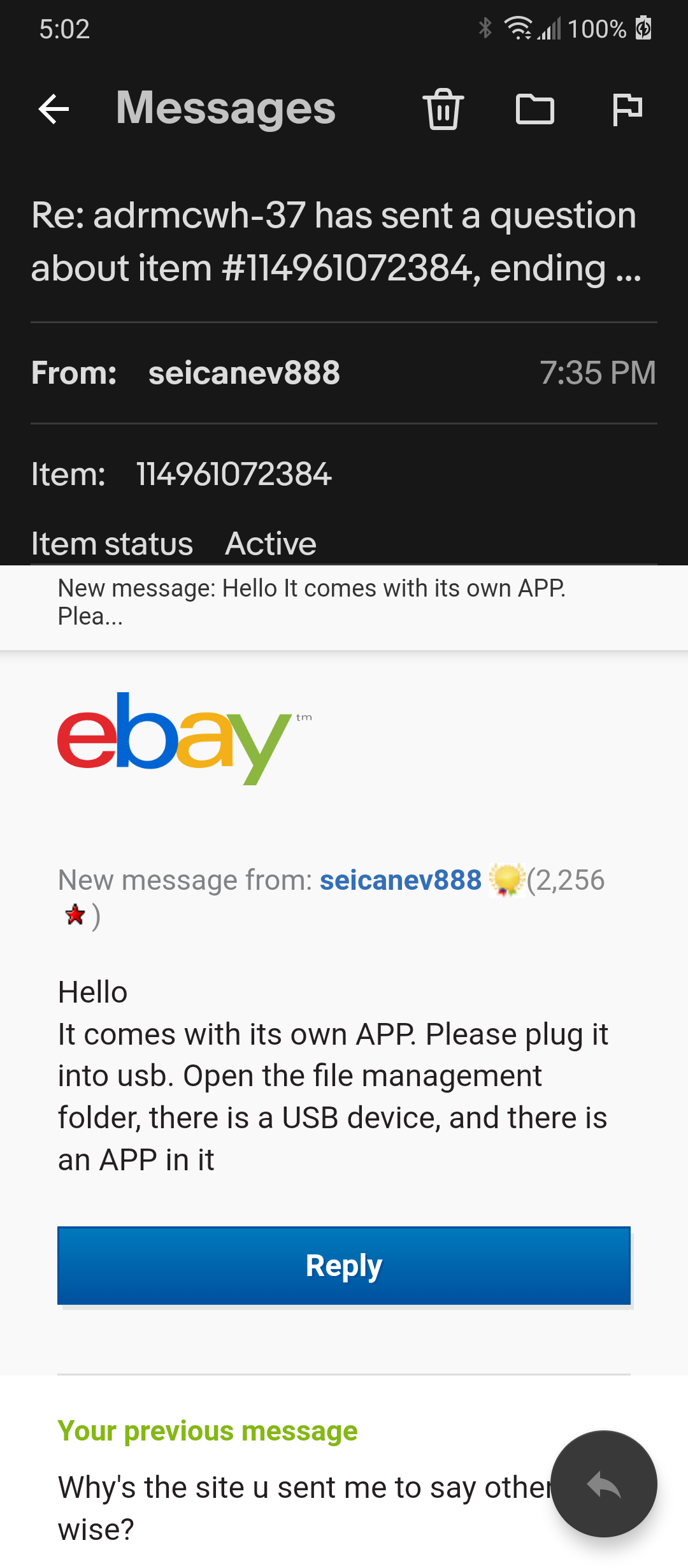Delete this message with the trash icon
This screenshot has height=1568, width=688.
pyautogui.click(x=443, y=109)
